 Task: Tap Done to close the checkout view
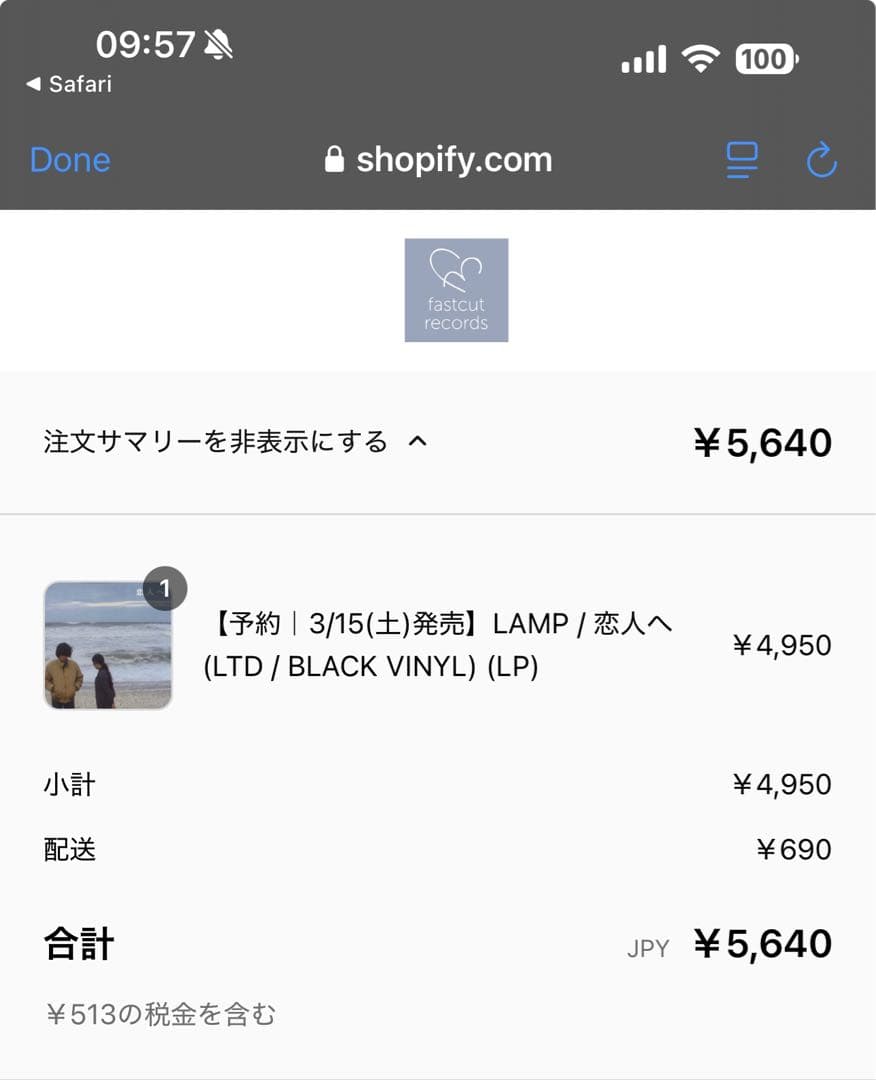69,160
